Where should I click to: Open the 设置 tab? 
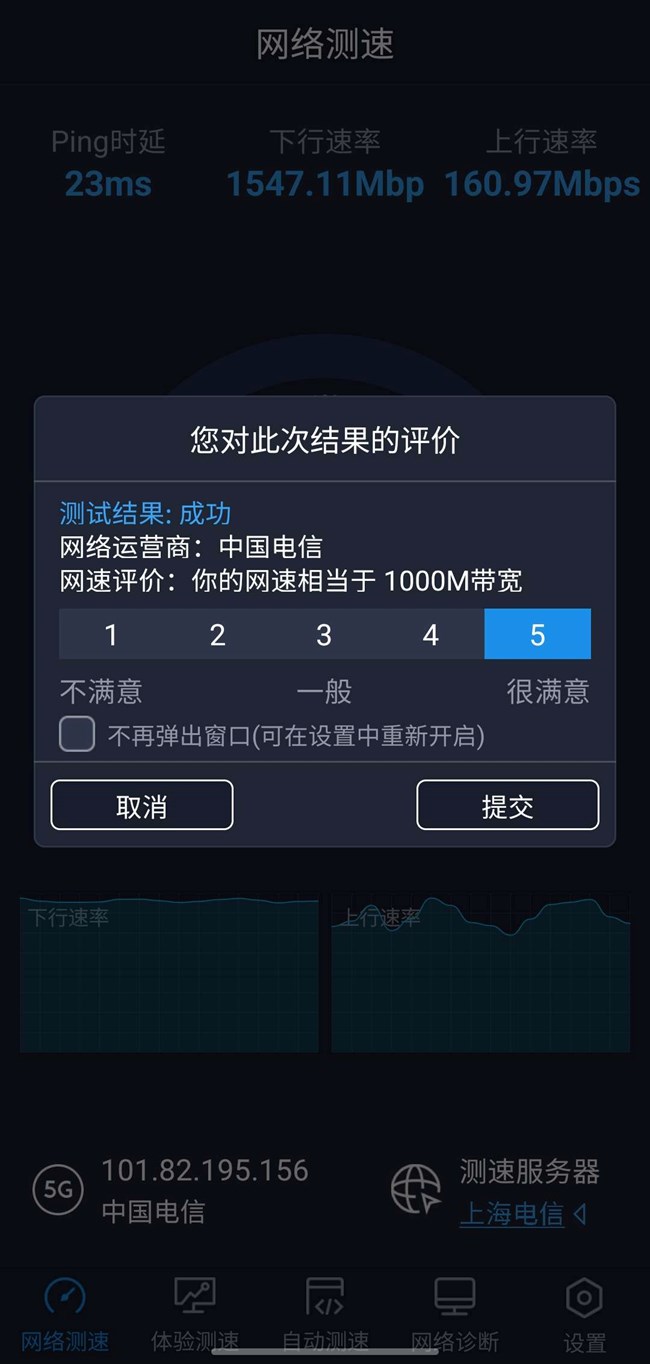coord(584,1313)
